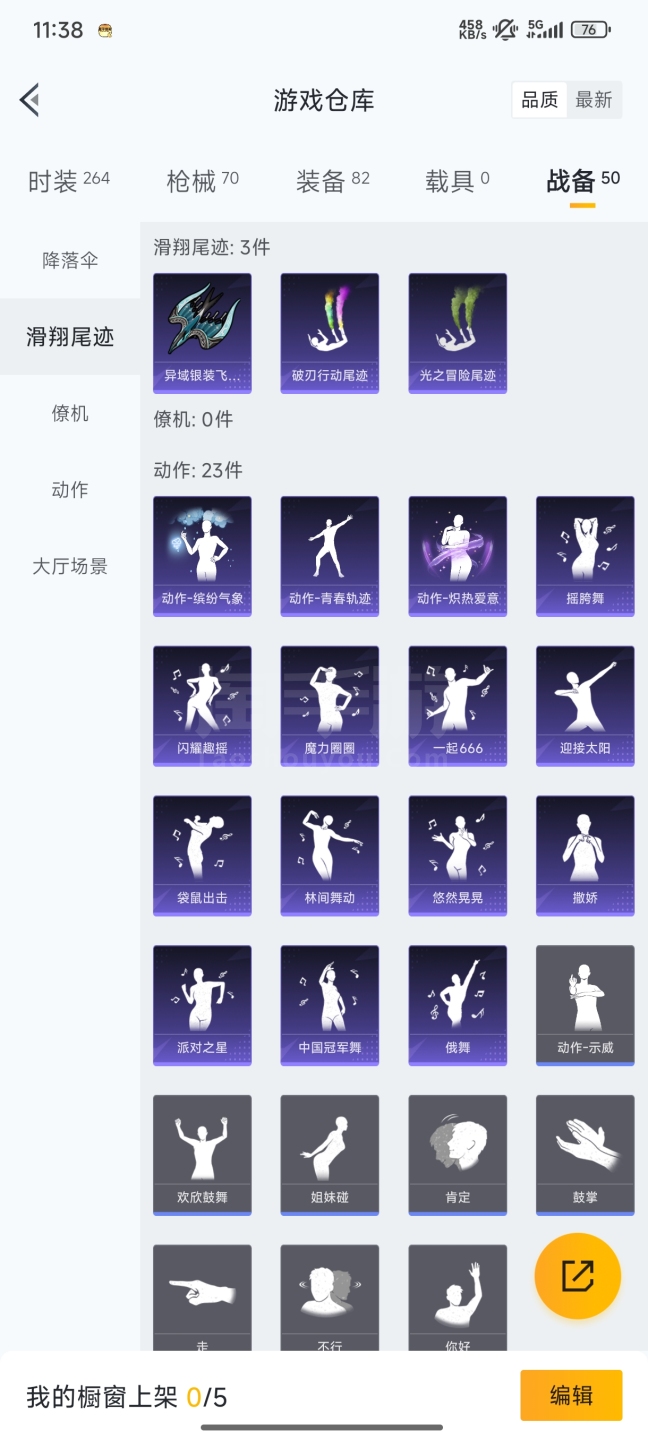Open the 破刃行动尾迹 item
Image resolution: width=648 pixels, height=1440 pixels.
330,332
